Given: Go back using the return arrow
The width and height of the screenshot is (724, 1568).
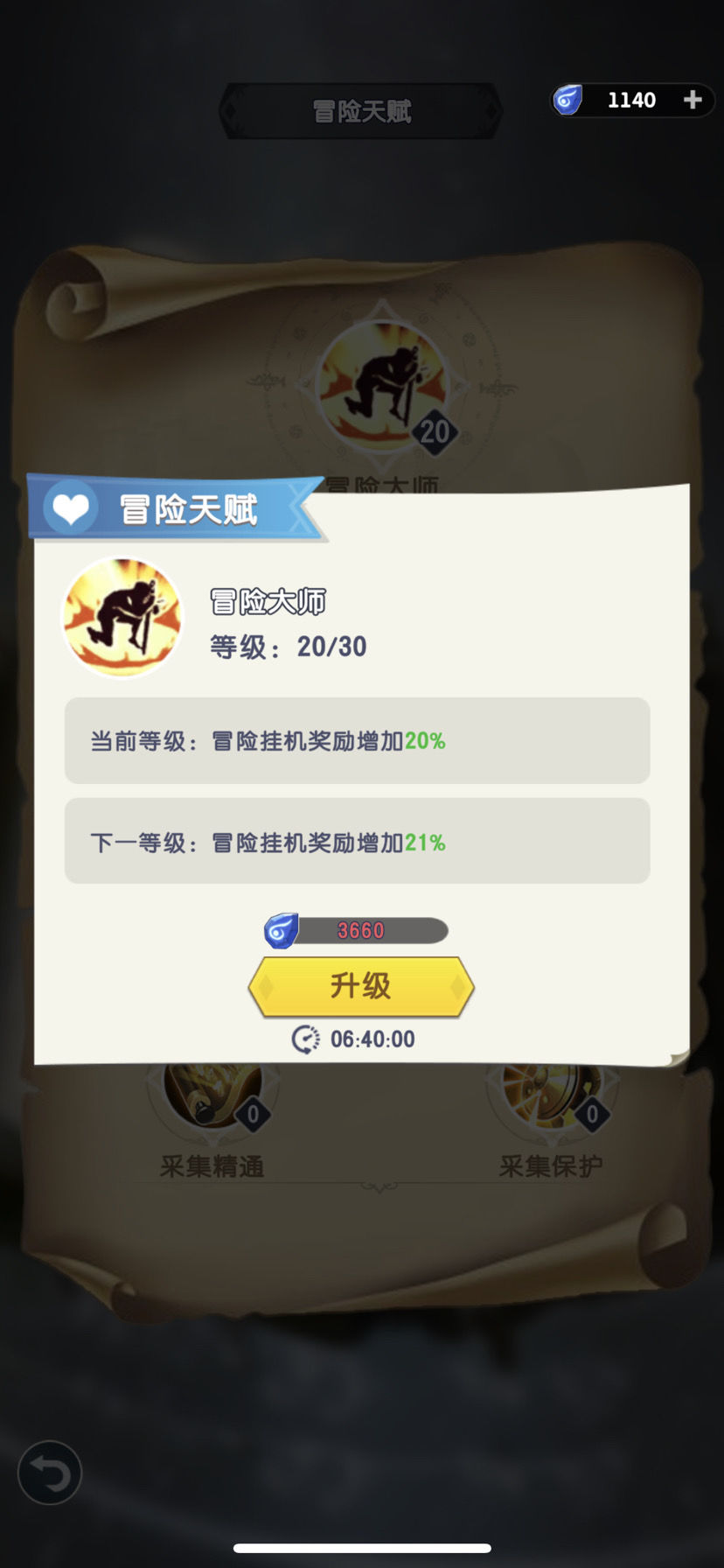Looking at the screenshot, I should pyautogui.click(x=50, y=1473).
